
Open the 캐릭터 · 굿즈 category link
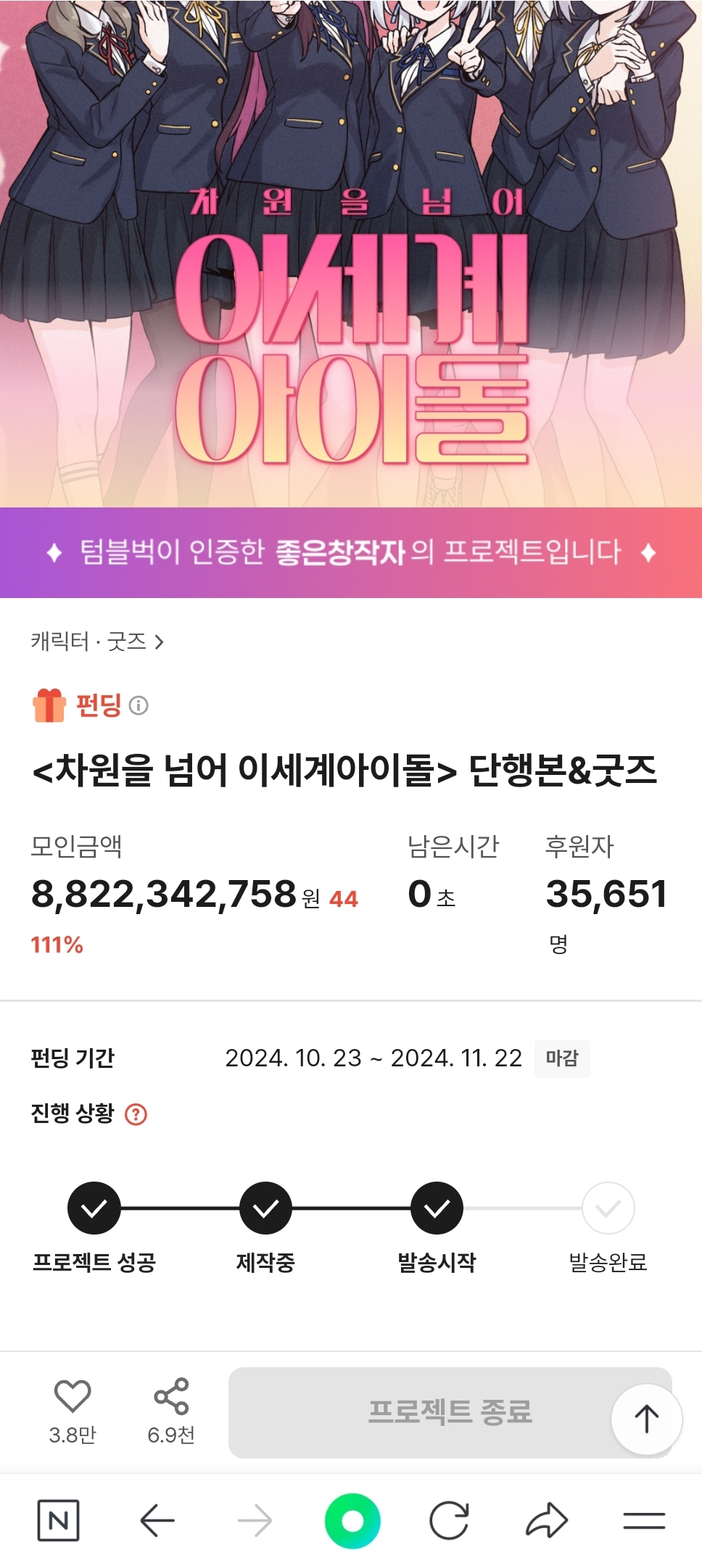point(97,642)
